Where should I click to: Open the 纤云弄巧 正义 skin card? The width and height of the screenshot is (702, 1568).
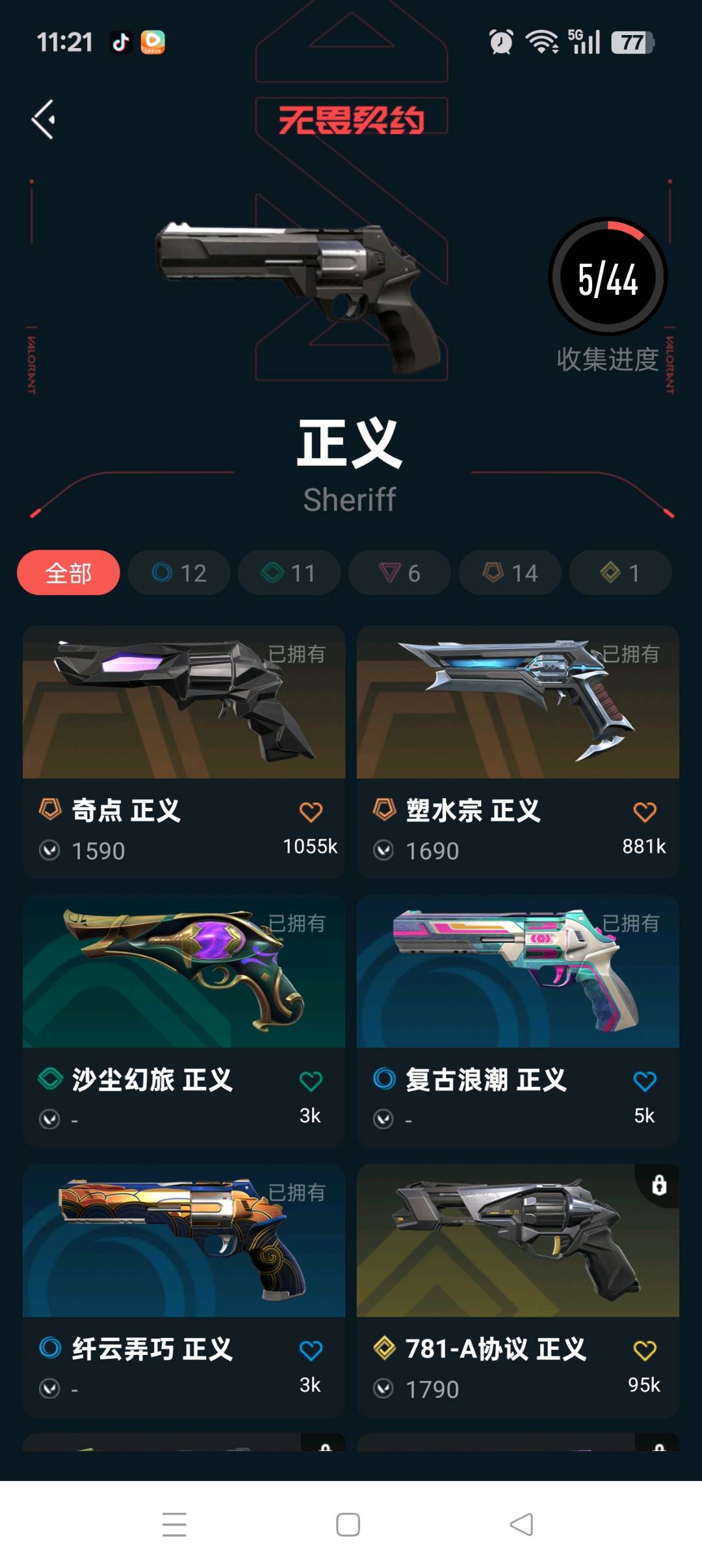coord(184,1291)
